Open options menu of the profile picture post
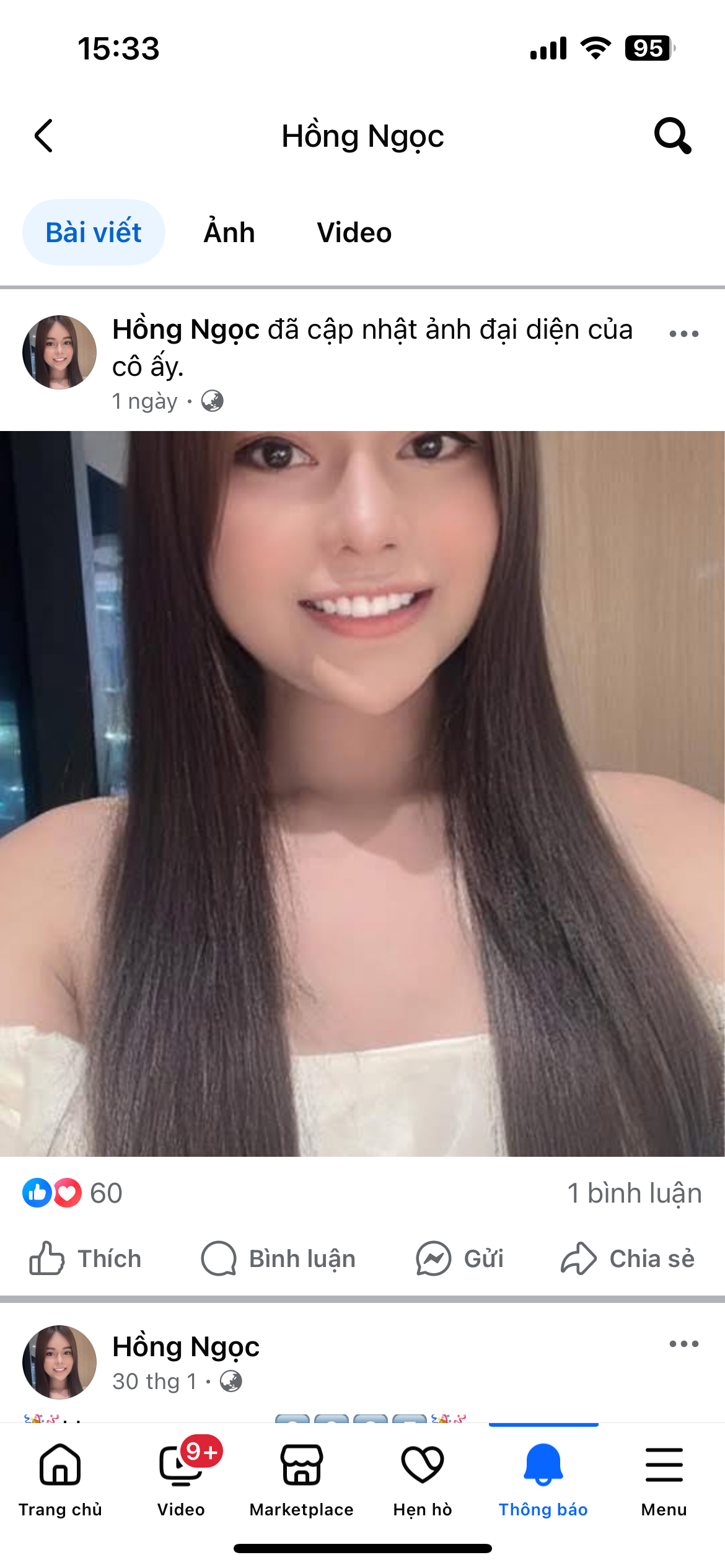The height and width of the screenshot is (1568, 725). coord(683,334)
